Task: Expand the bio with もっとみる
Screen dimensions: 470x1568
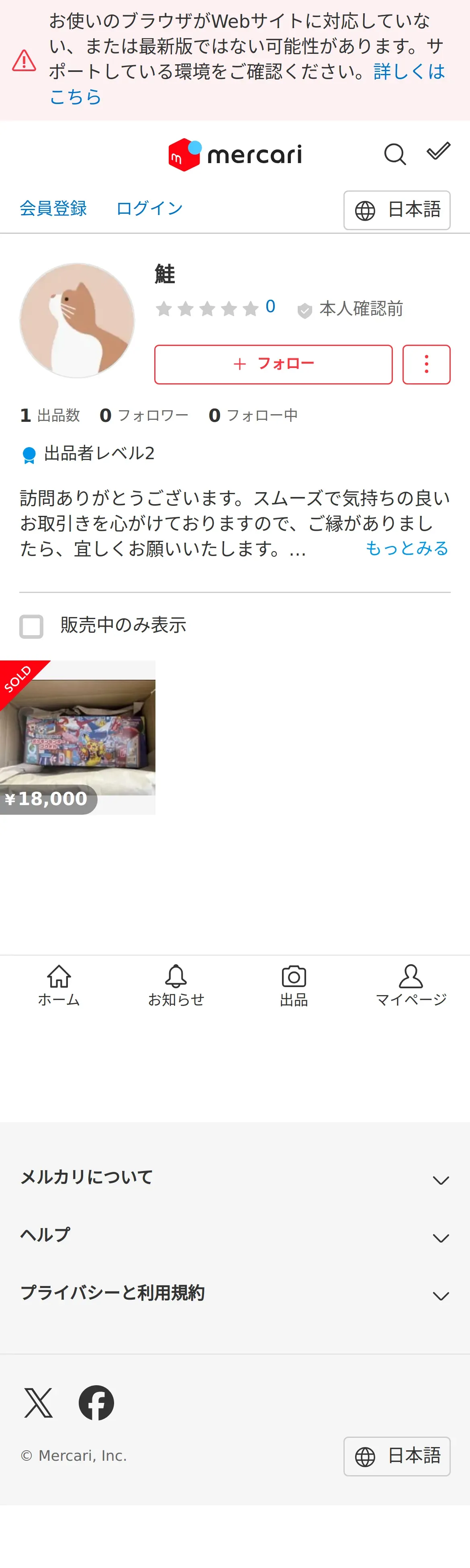Action: click(x=407, y=548)
